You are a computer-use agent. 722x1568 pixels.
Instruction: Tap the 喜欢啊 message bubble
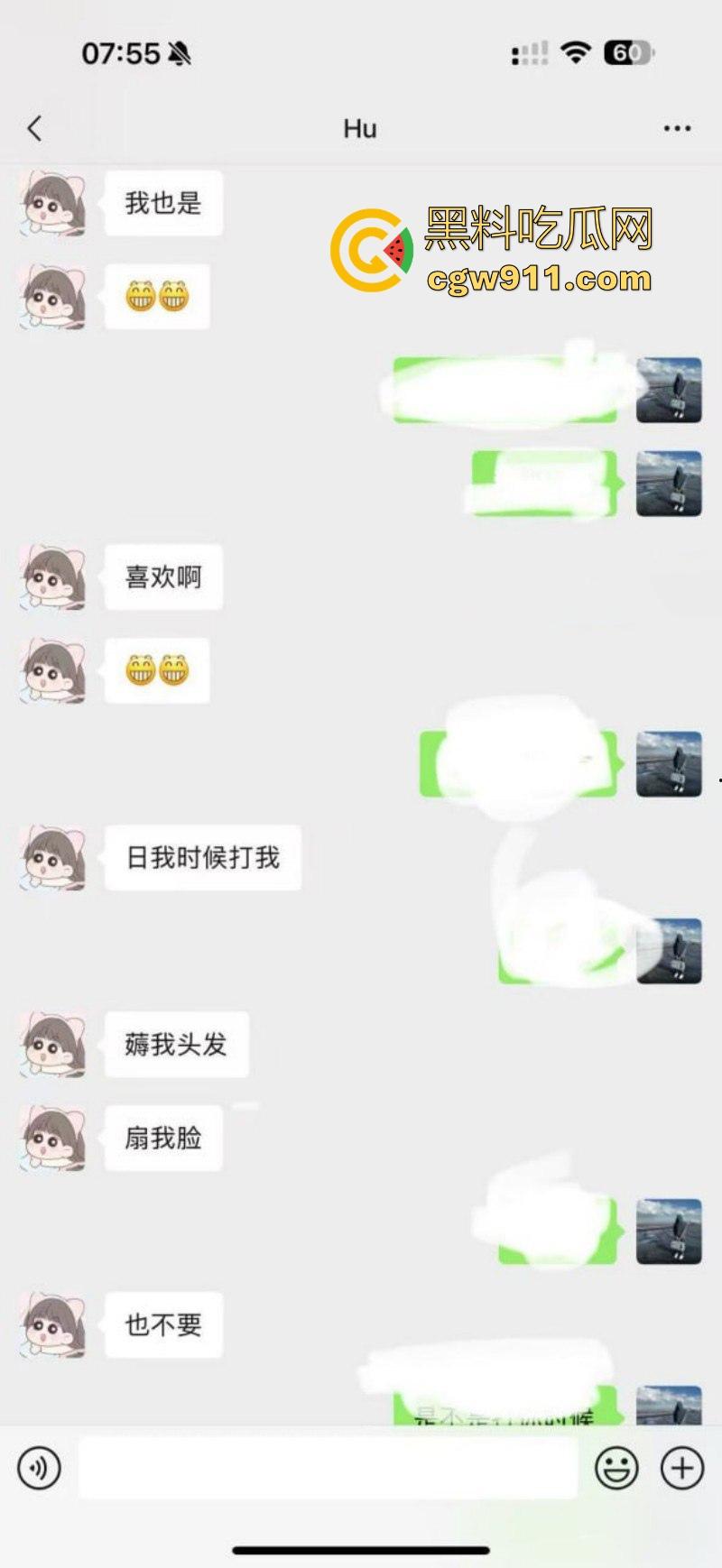pos(162,577)
